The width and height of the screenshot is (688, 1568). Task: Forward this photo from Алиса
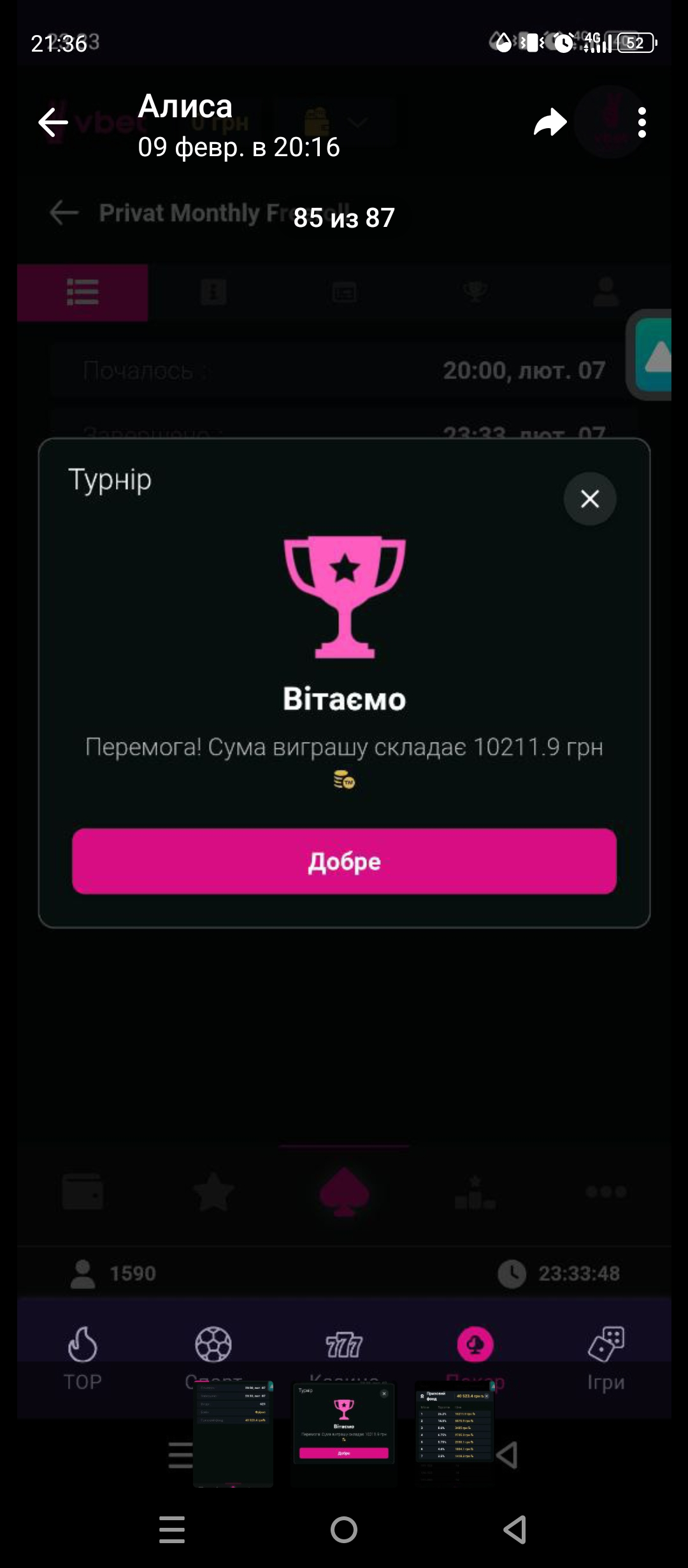coord(550,122)
